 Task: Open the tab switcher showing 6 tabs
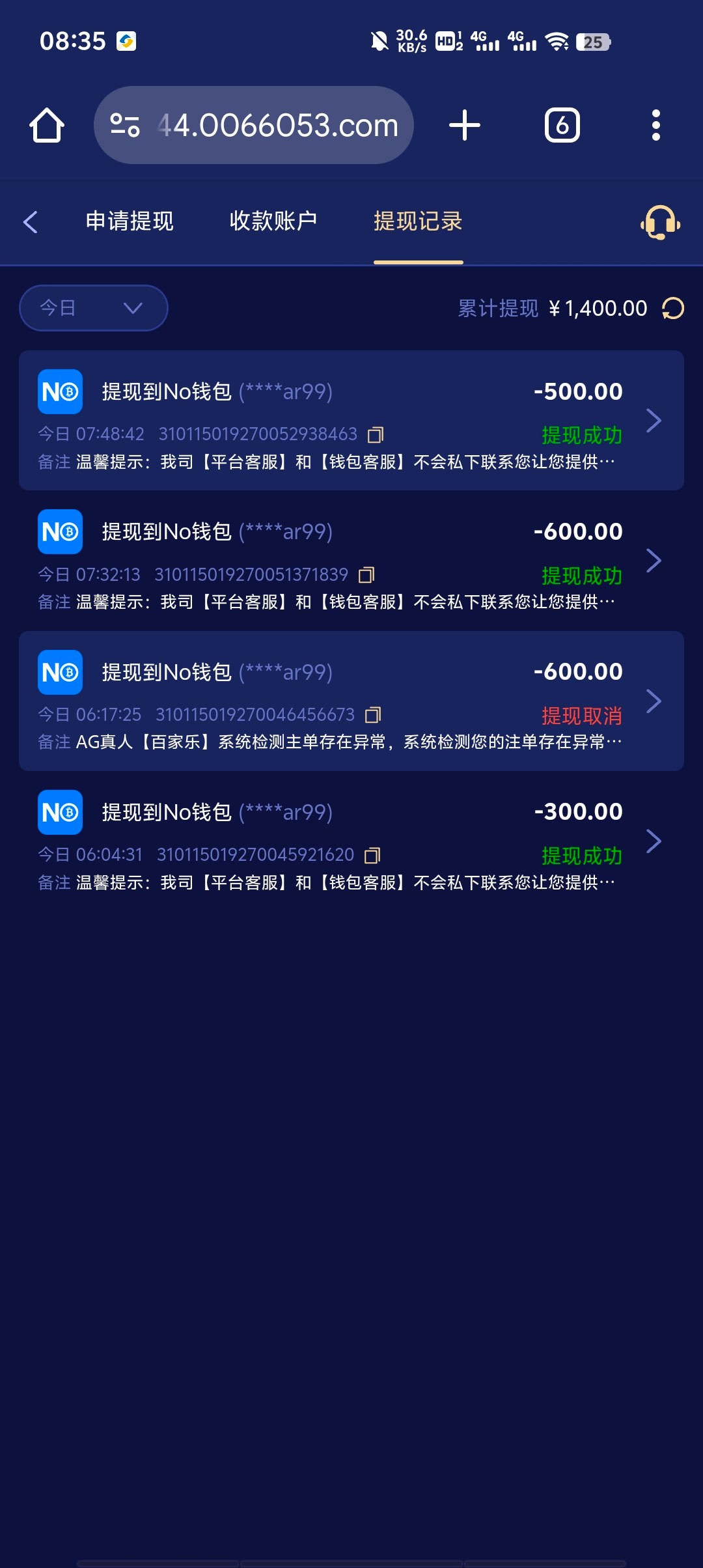point(562,125)
